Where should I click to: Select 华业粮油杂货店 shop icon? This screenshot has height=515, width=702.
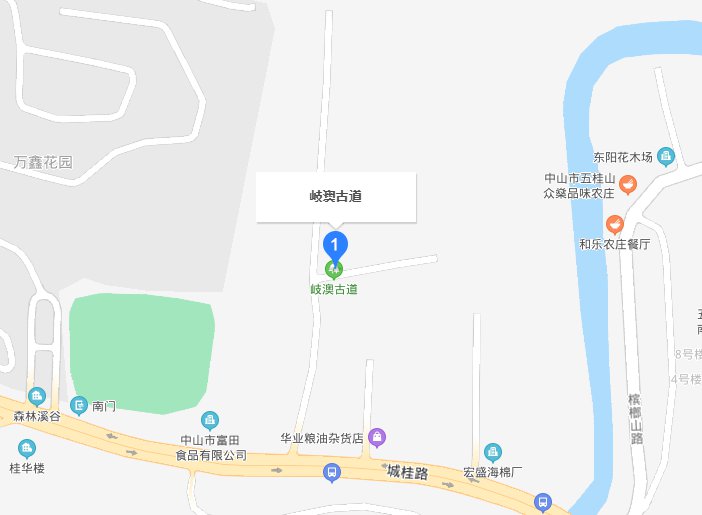[x=377, y=436]
